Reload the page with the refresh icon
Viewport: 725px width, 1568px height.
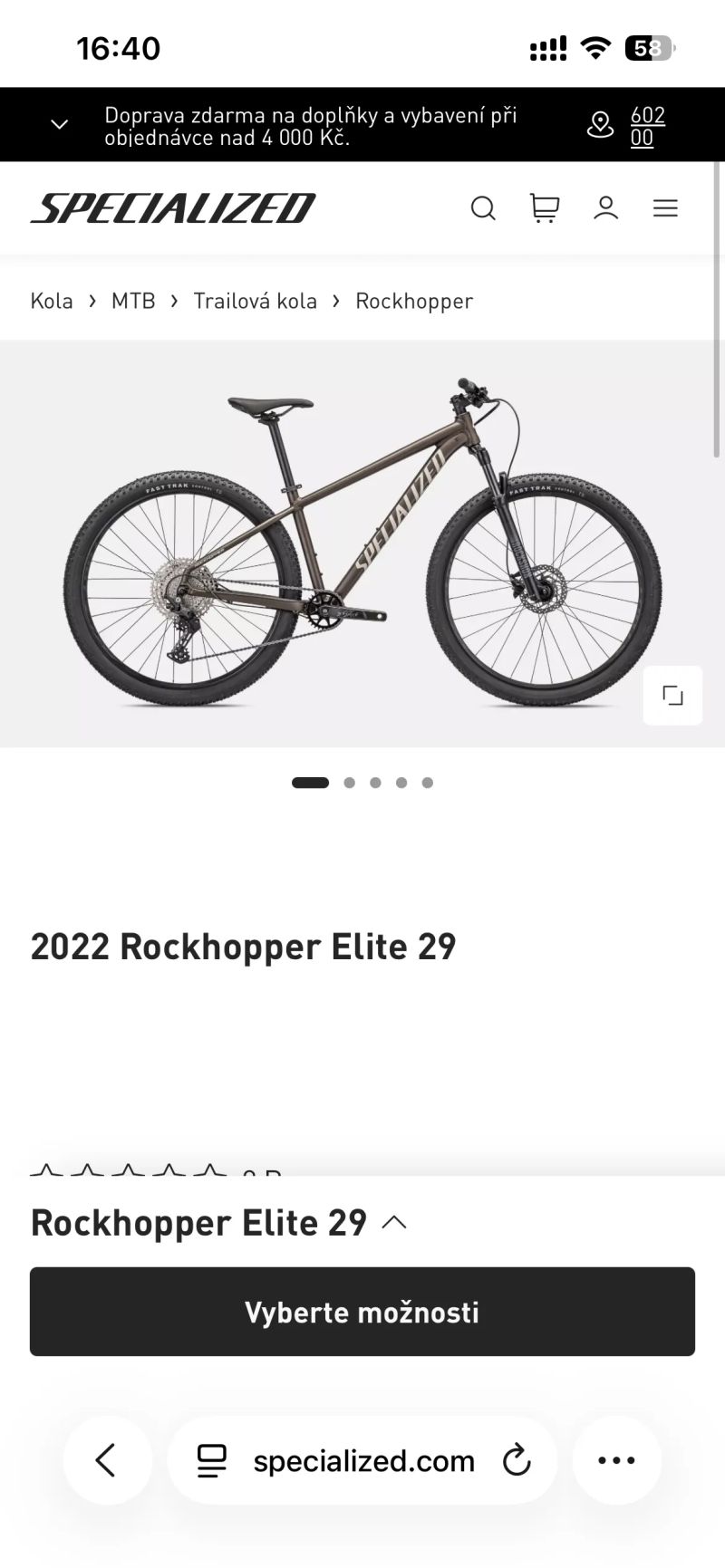(x=517, y=1459)
